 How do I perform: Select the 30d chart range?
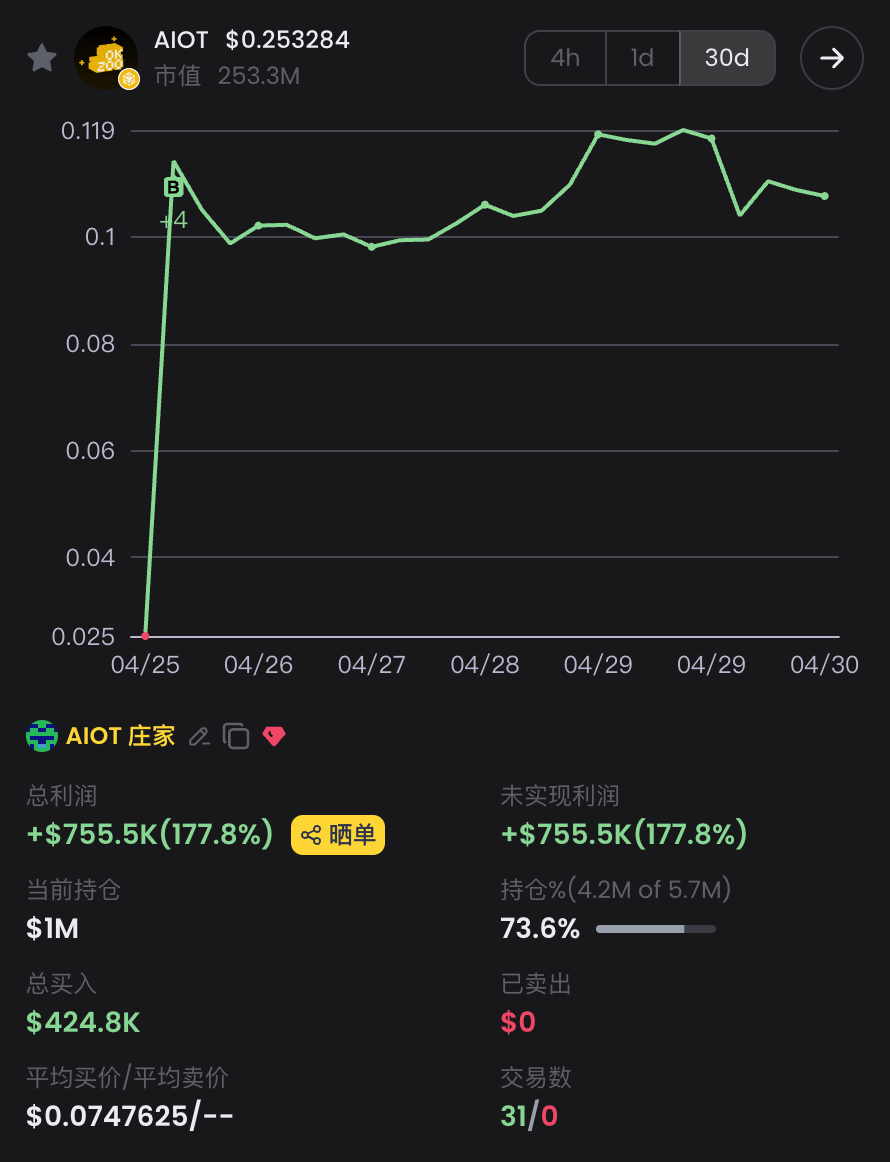[x=727, y=58]
